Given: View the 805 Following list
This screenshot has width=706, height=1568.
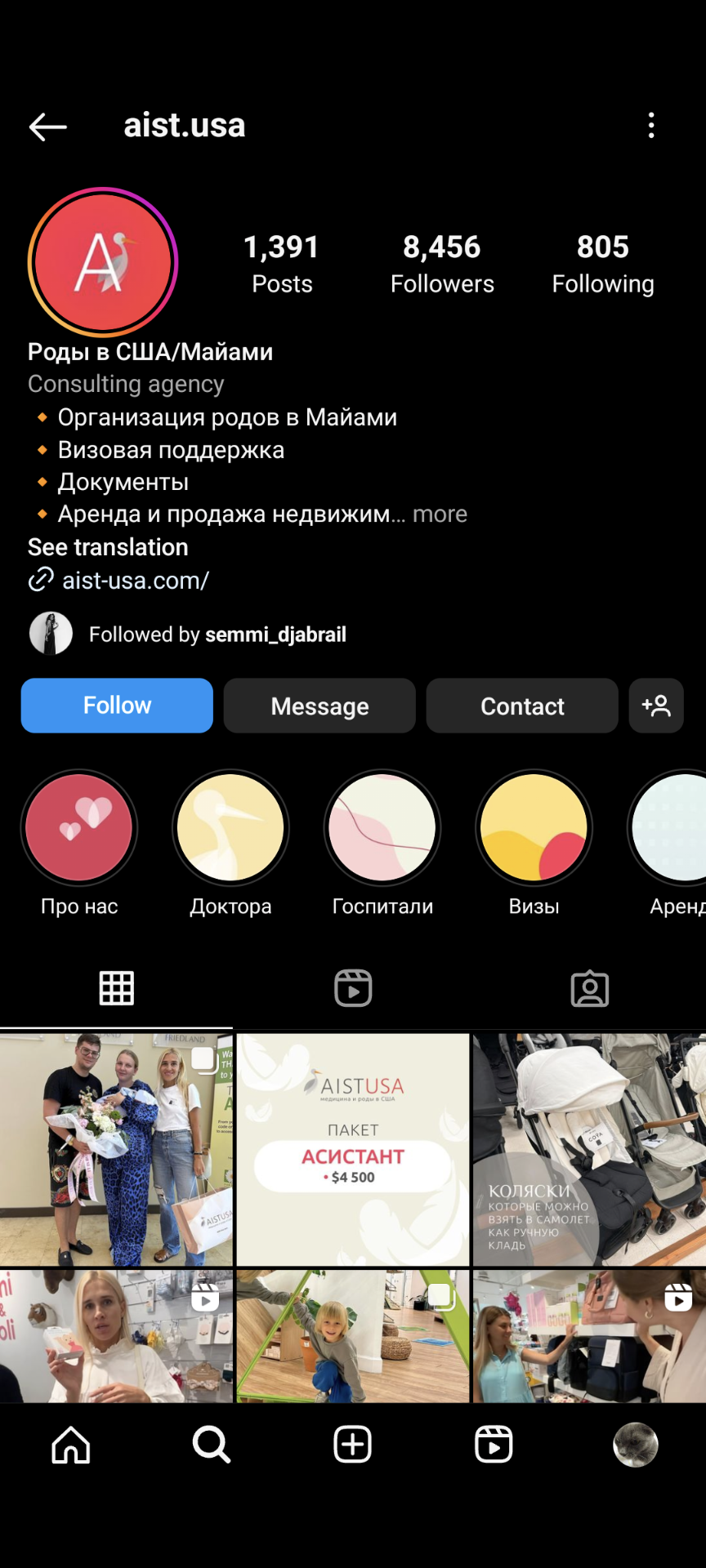Looking at the screenshot, I should click(x=603, y=264).
